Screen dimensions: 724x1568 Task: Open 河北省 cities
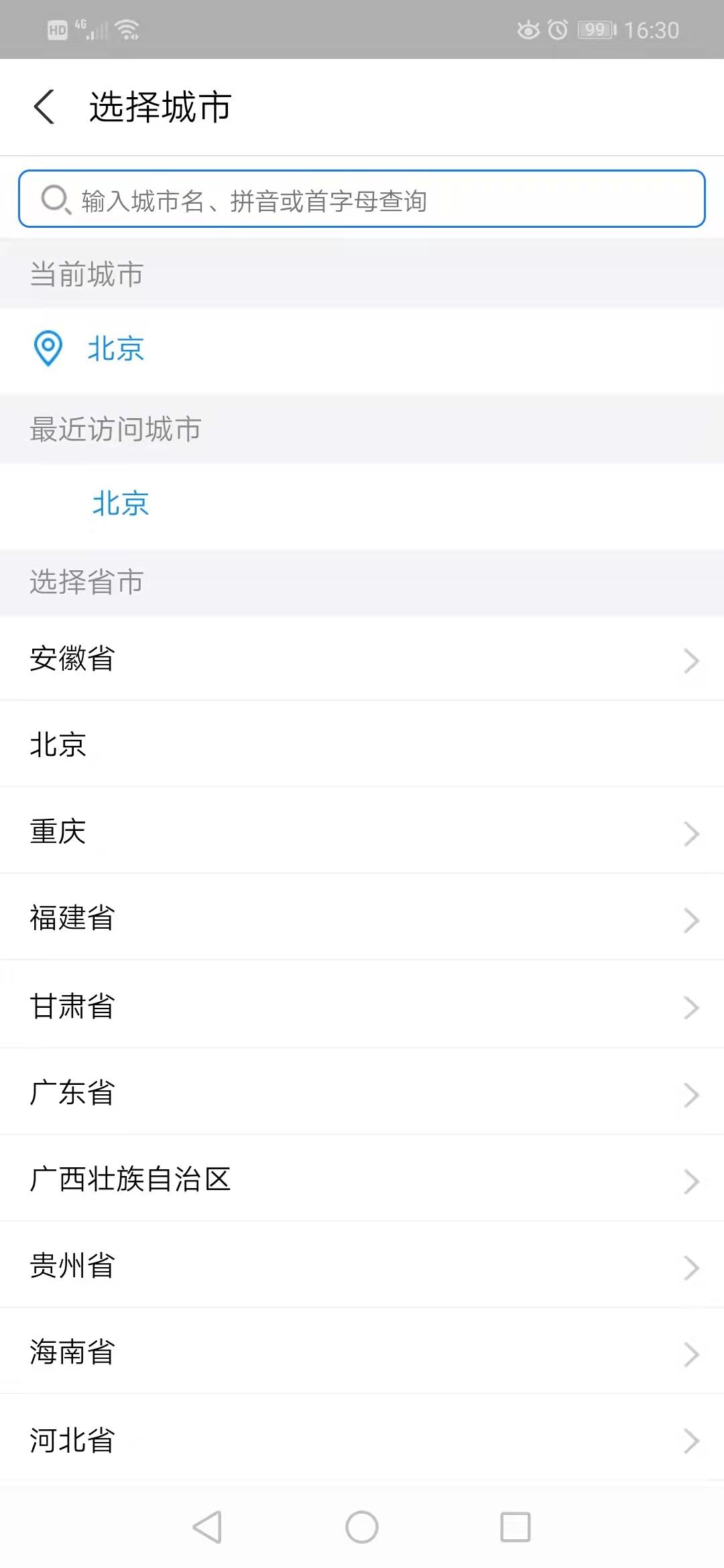(x=362, y=1438)
